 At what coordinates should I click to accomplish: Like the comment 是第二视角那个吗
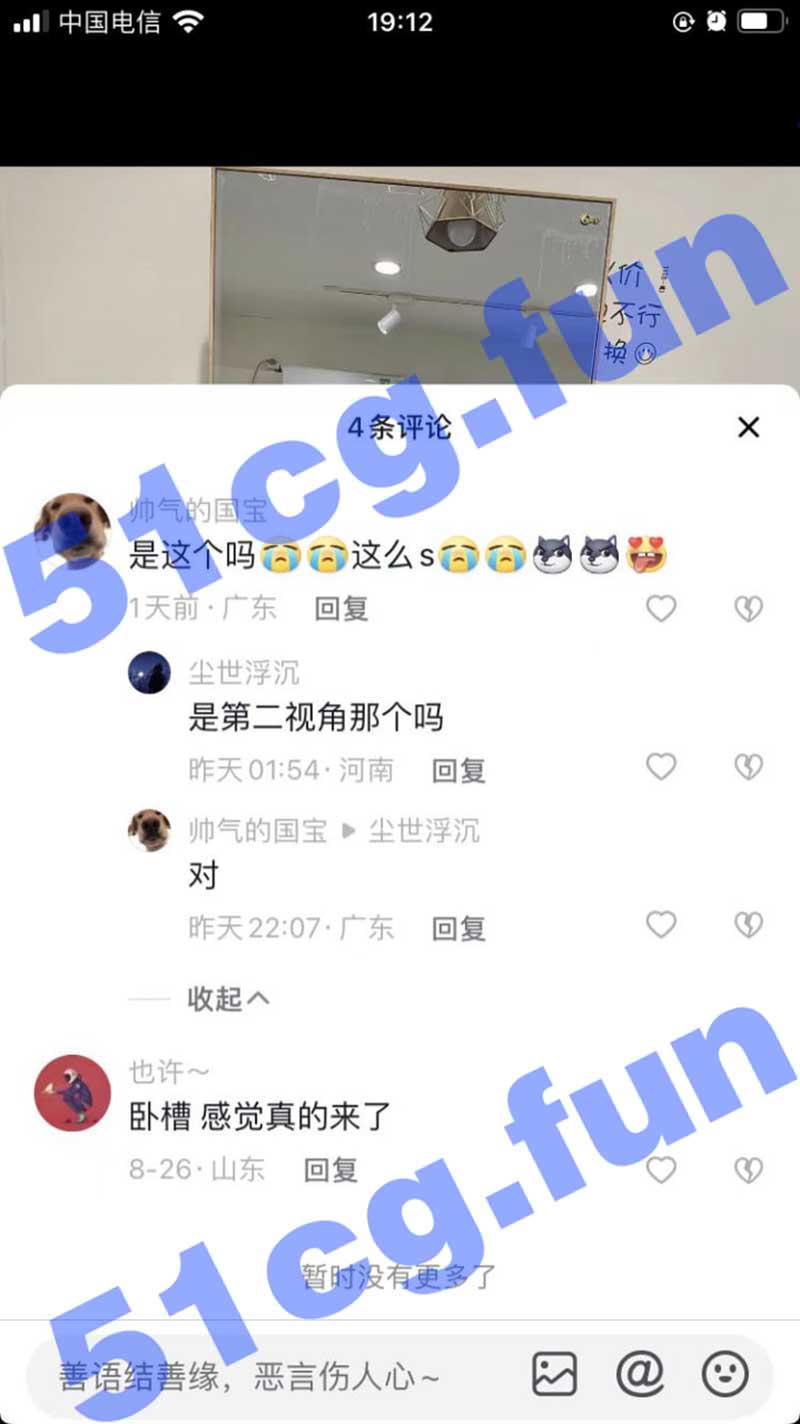coord(661,767)
